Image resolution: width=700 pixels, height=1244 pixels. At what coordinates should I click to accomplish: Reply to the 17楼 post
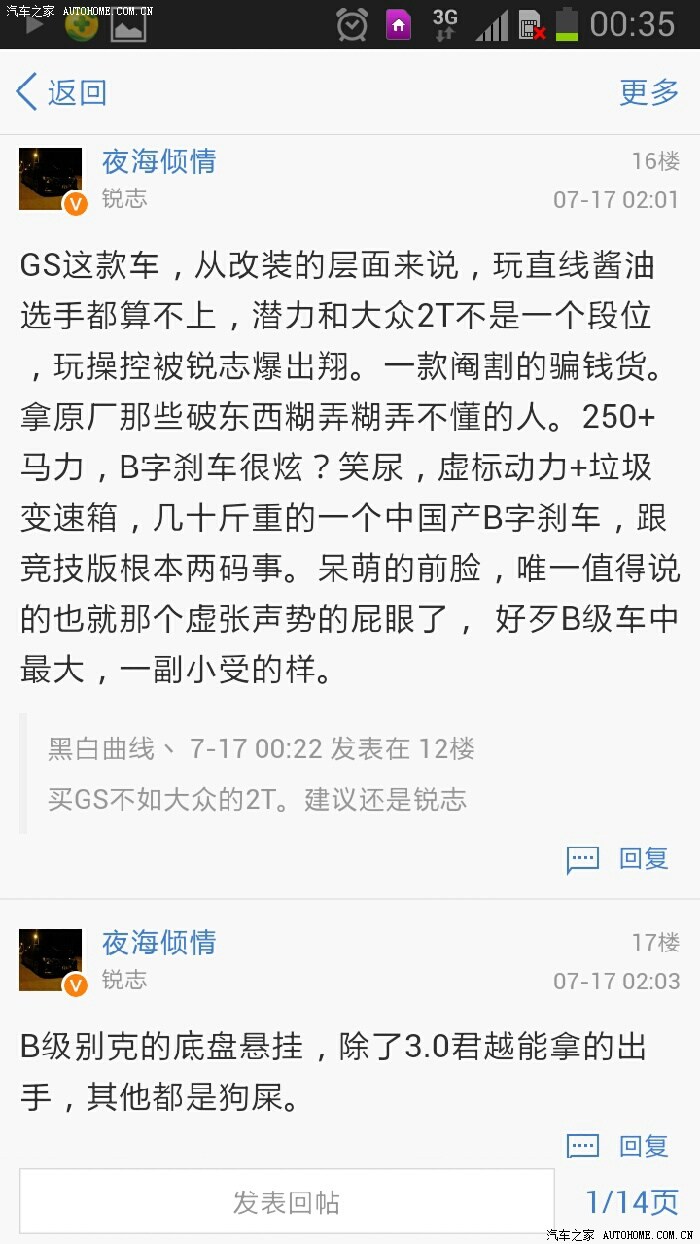(x=618, y=1146)
